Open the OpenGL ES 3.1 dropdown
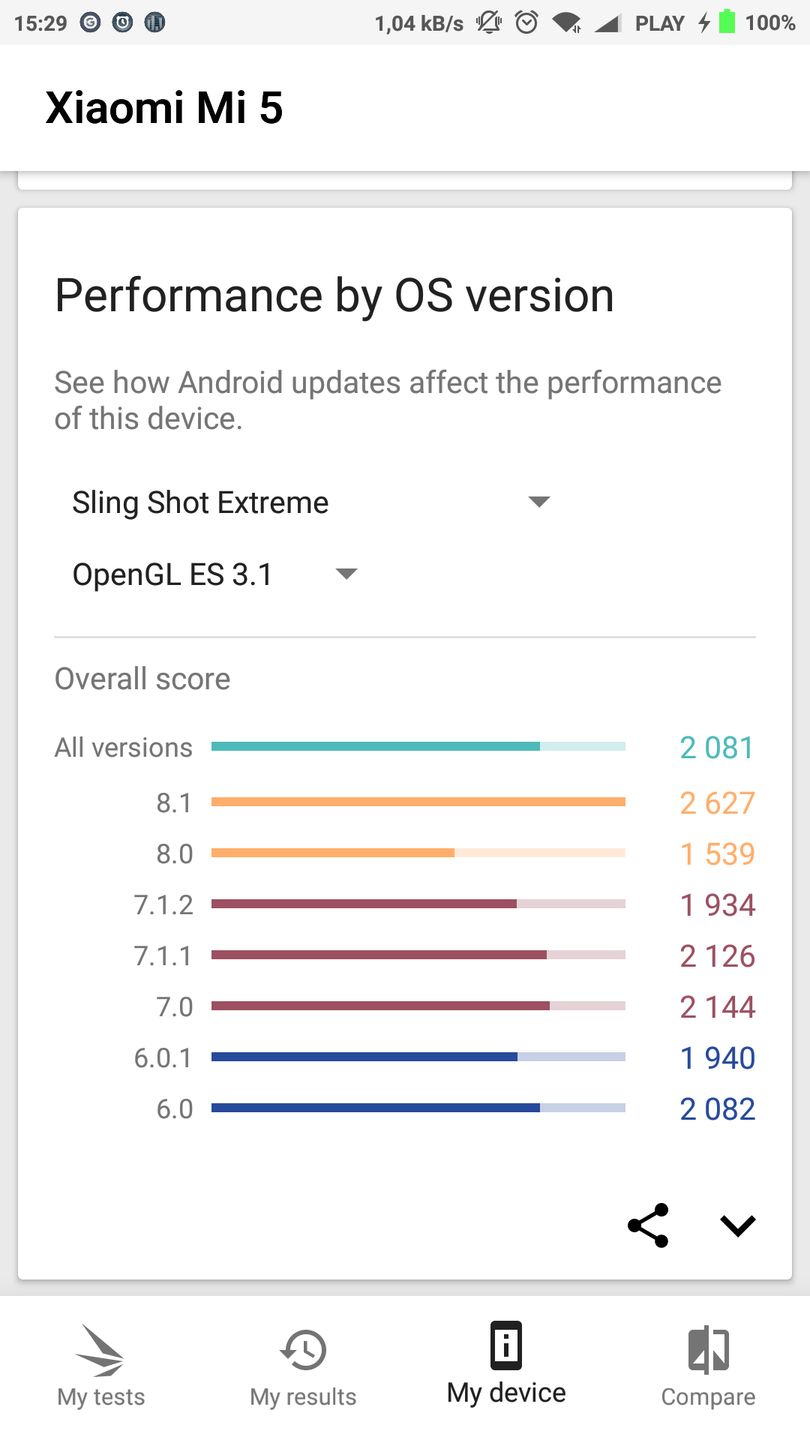Image resolution: width=810 pixels, height=1440 pixels. (x=214, y=575)
